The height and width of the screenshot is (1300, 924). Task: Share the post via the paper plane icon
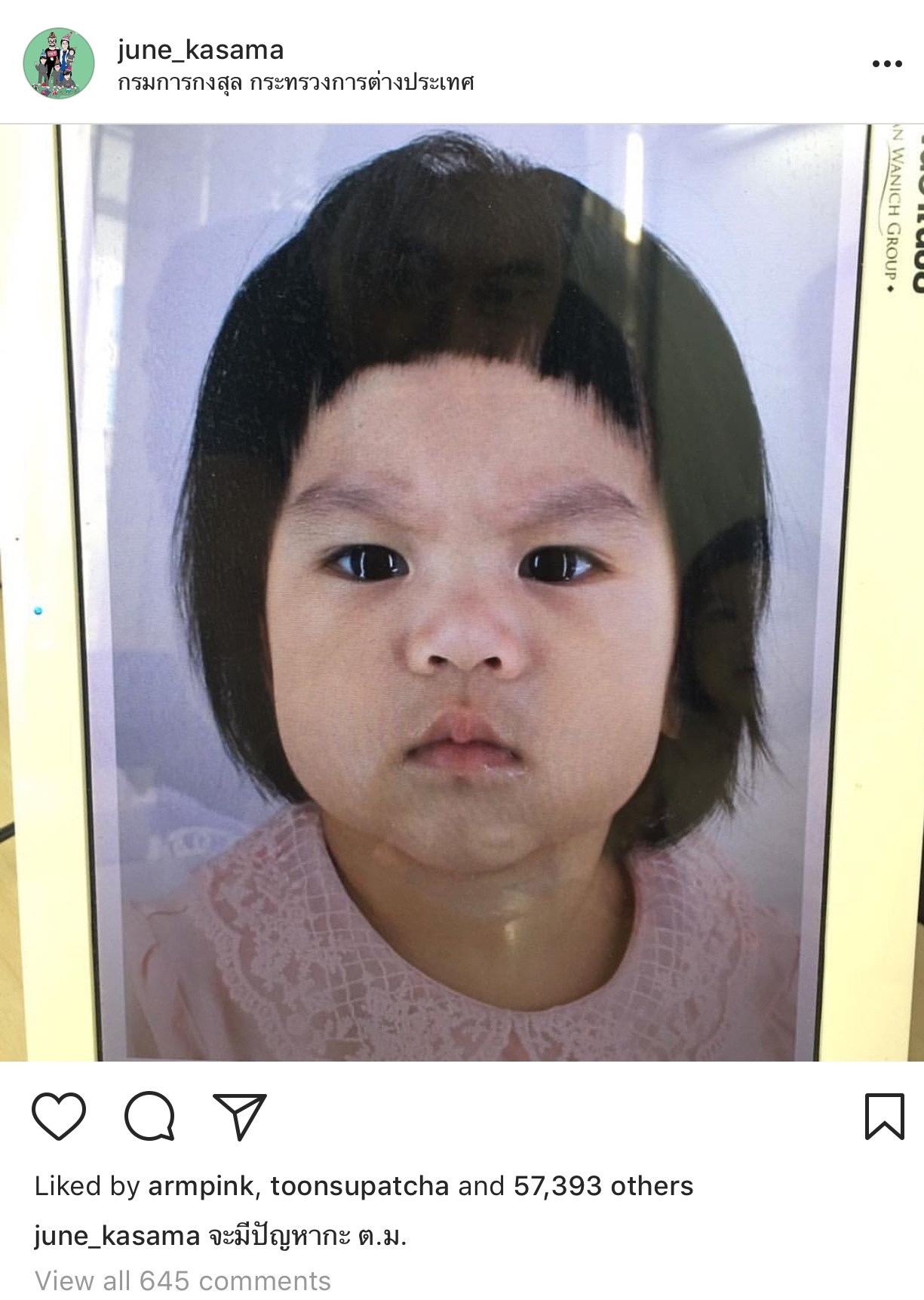point(240,1115)
